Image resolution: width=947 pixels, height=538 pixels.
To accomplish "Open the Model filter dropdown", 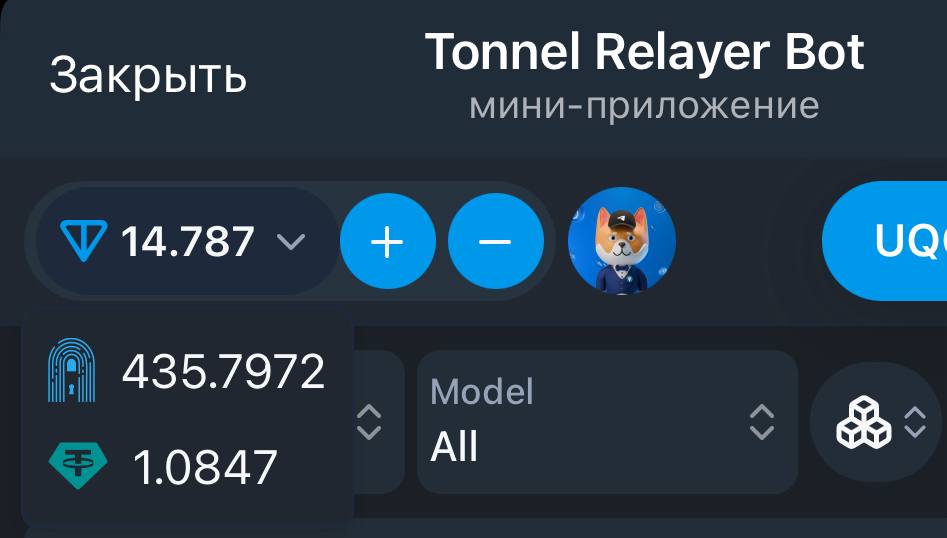I will [606, 422].
